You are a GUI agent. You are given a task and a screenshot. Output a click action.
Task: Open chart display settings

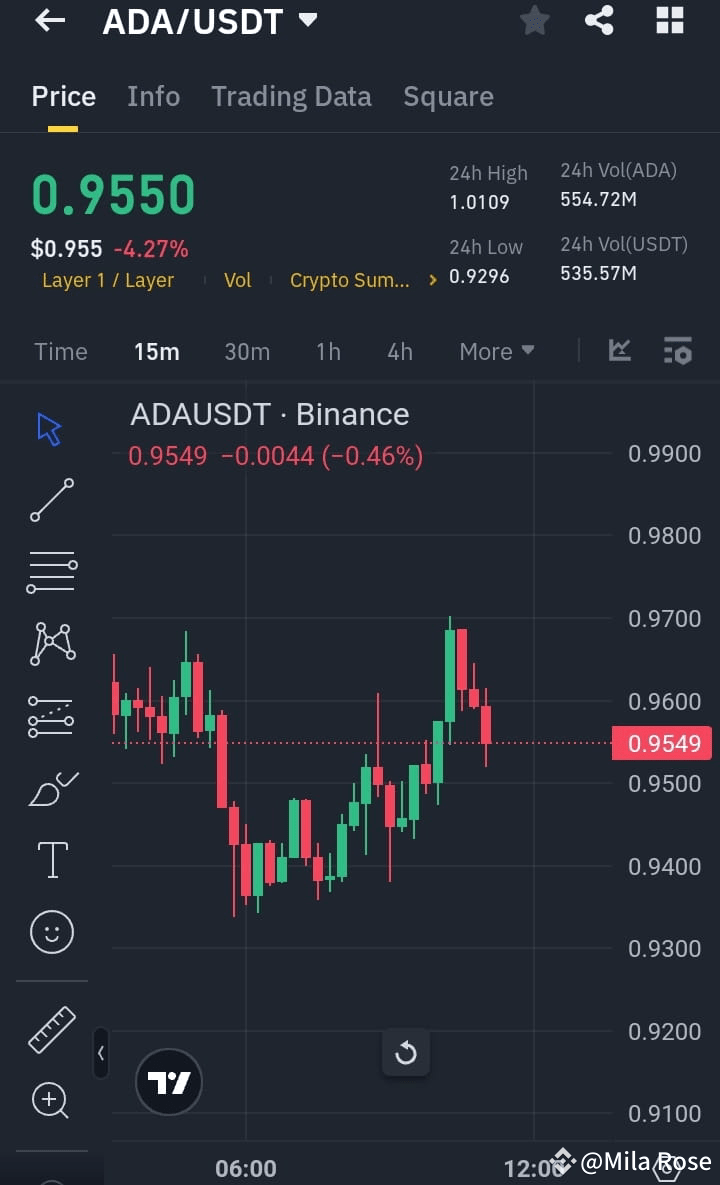coord(677,351)
